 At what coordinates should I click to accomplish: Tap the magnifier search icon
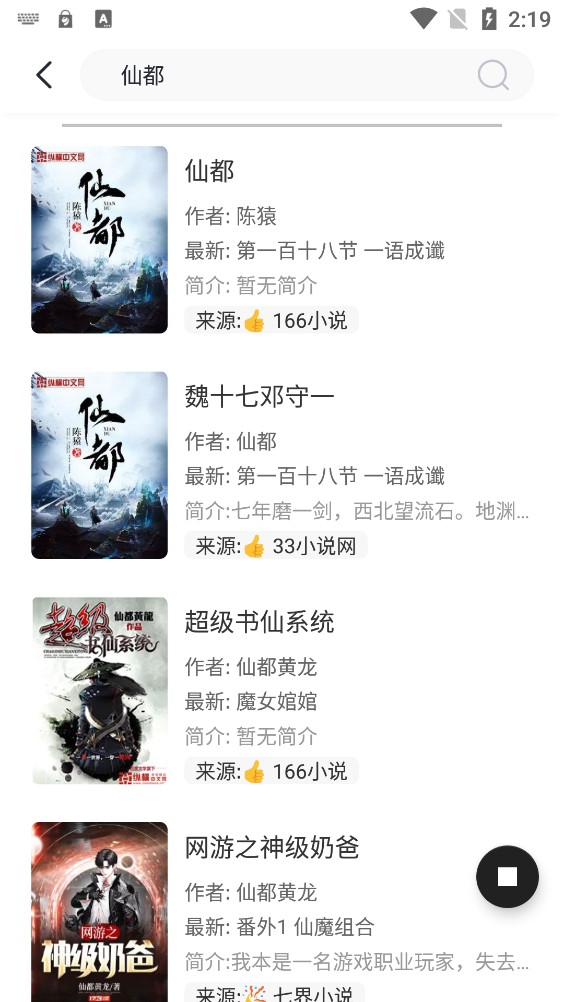[x=493, y=75]
